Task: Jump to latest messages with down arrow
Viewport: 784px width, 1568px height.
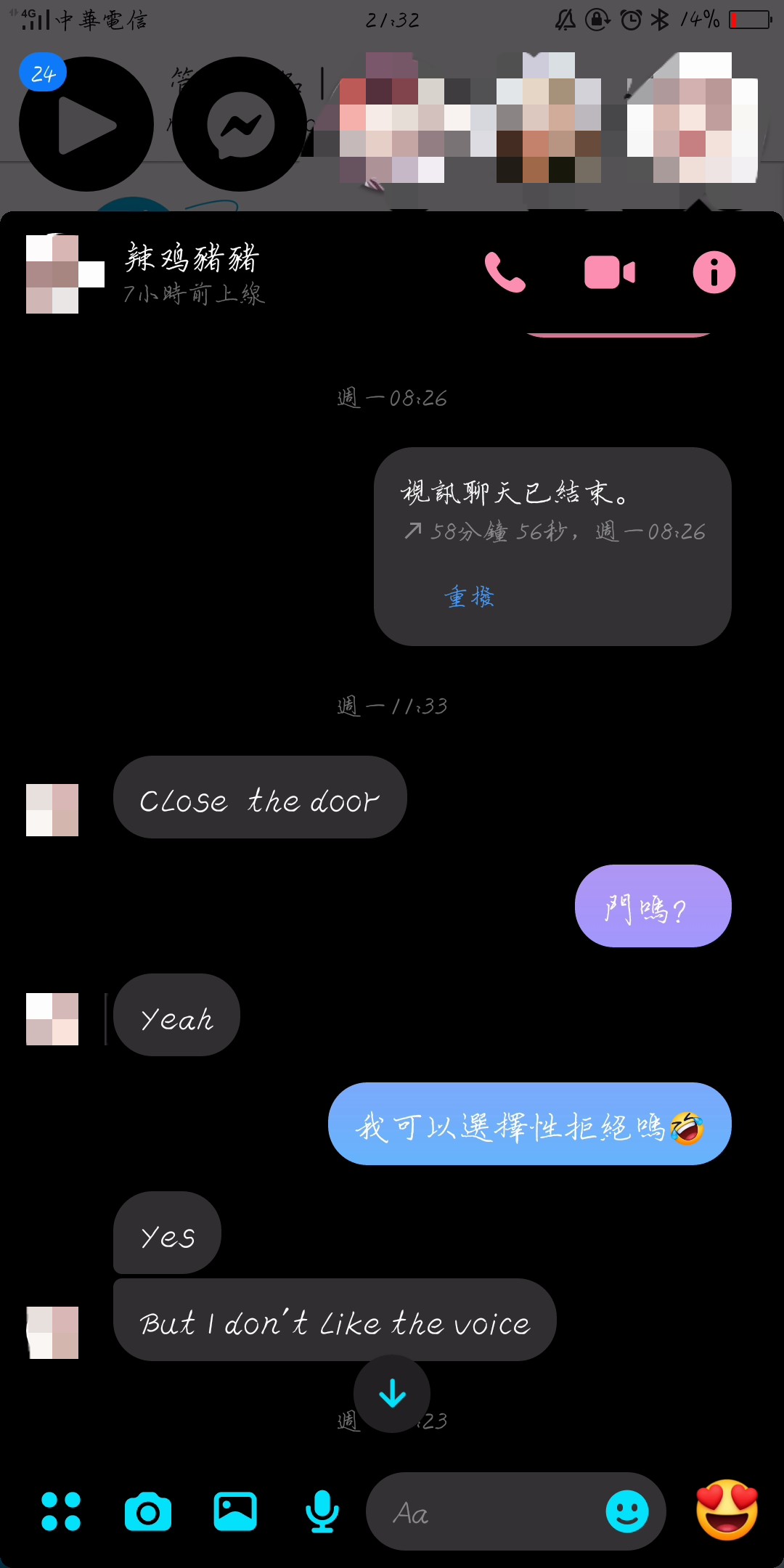Action: (x=392, y=1394)
